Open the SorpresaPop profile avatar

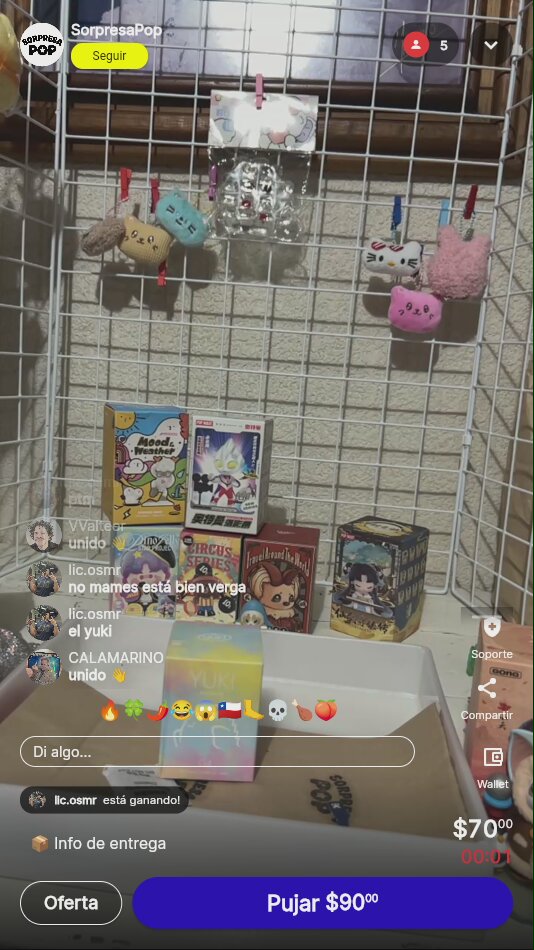point(42,44)
